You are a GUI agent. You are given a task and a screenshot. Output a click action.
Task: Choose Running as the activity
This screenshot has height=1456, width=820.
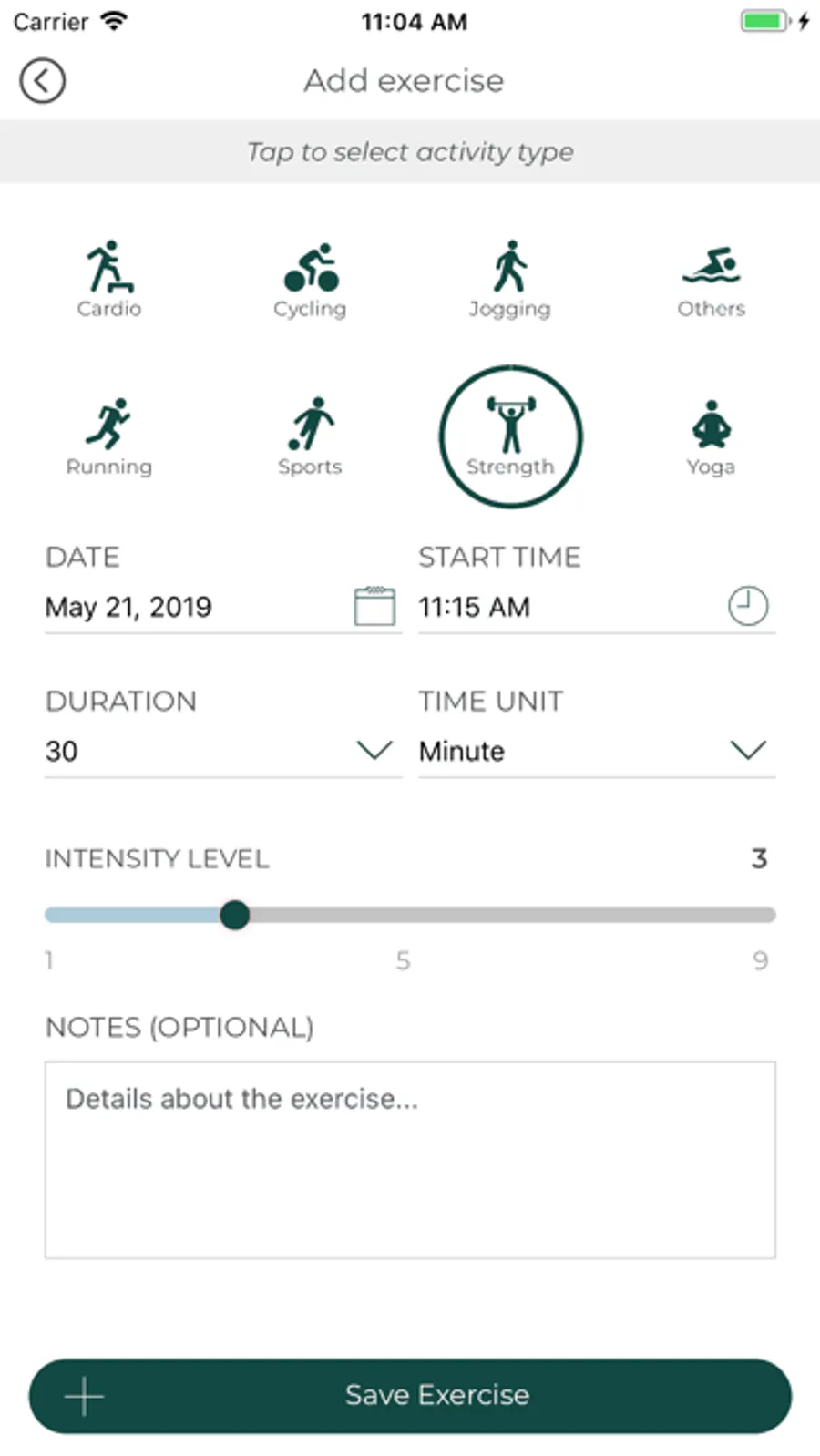(x=109, y=437)
